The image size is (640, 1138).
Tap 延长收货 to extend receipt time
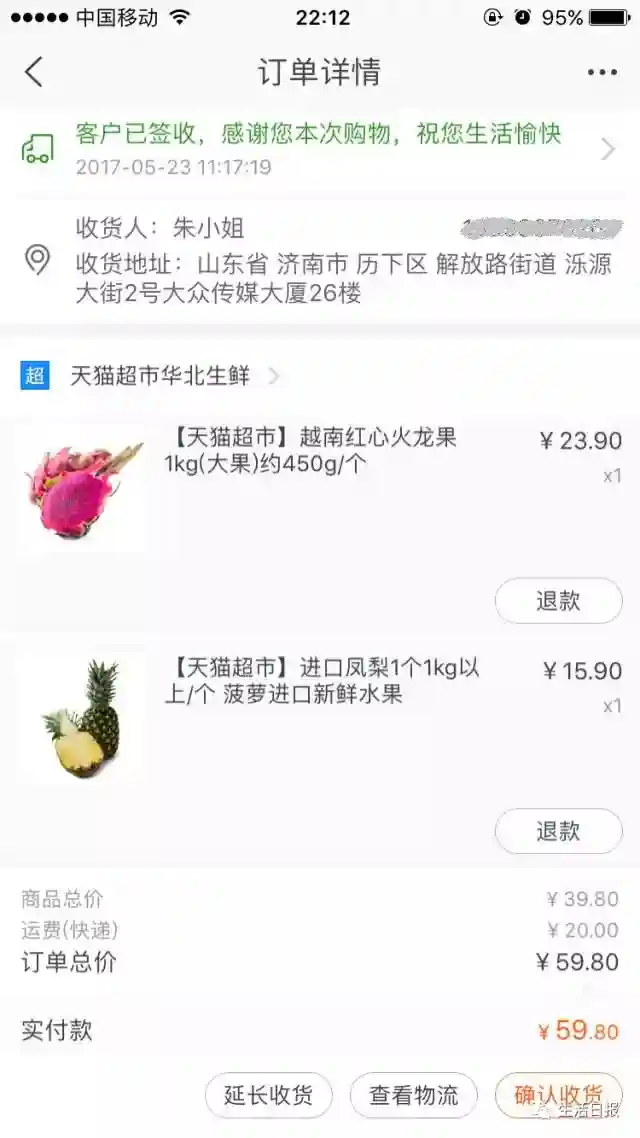coord(268,1095)
